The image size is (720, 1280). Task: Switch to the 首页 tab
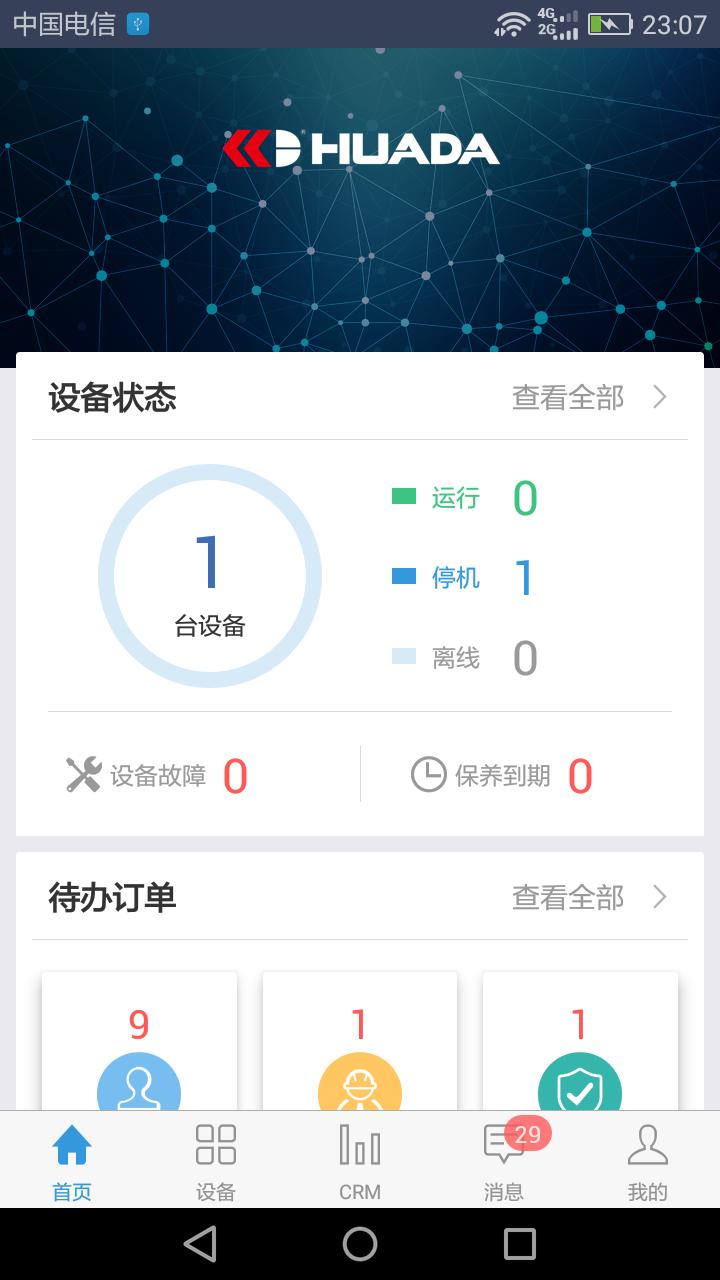click(72, 1160)
